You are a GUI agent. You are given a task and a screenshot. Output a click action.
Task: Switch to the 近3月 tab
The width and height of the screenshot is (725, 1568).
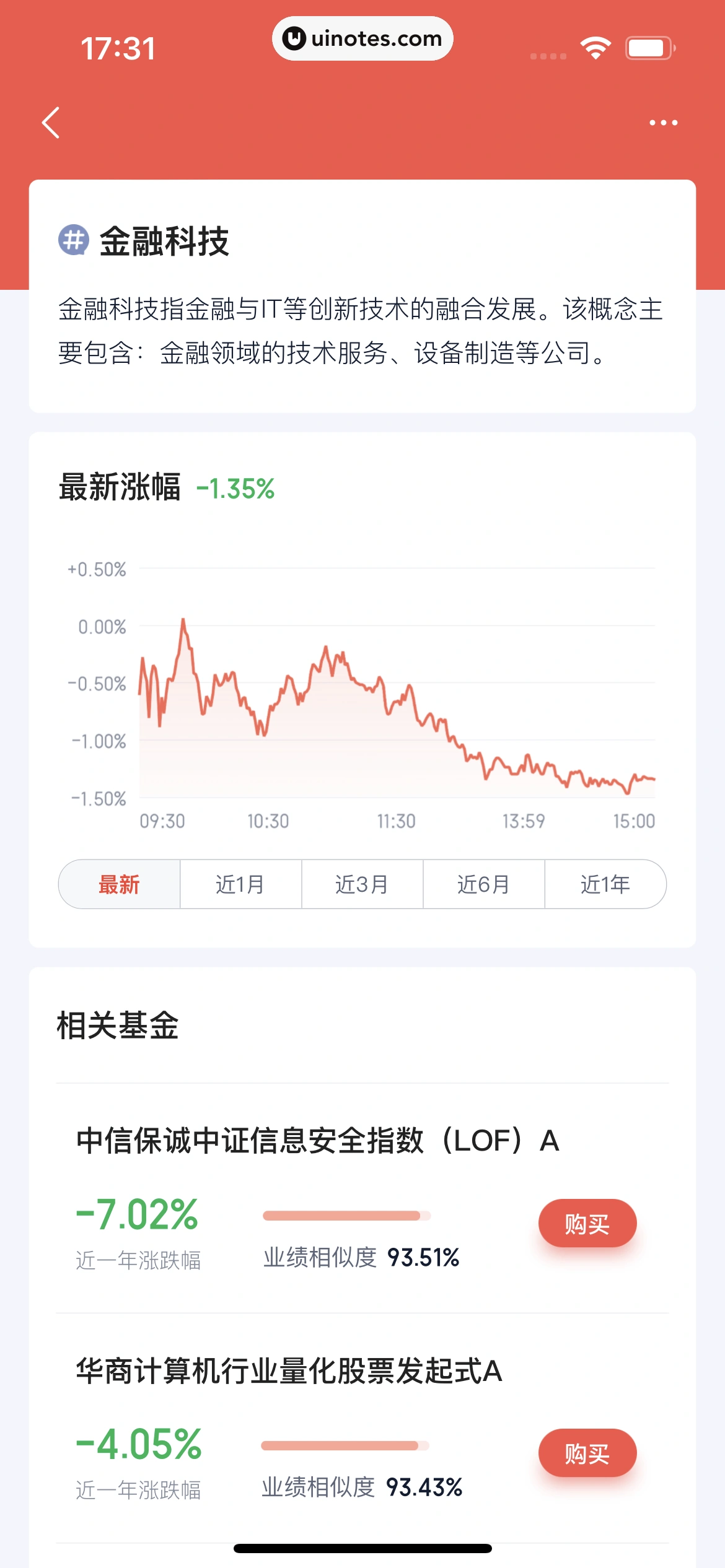[362, 884]
